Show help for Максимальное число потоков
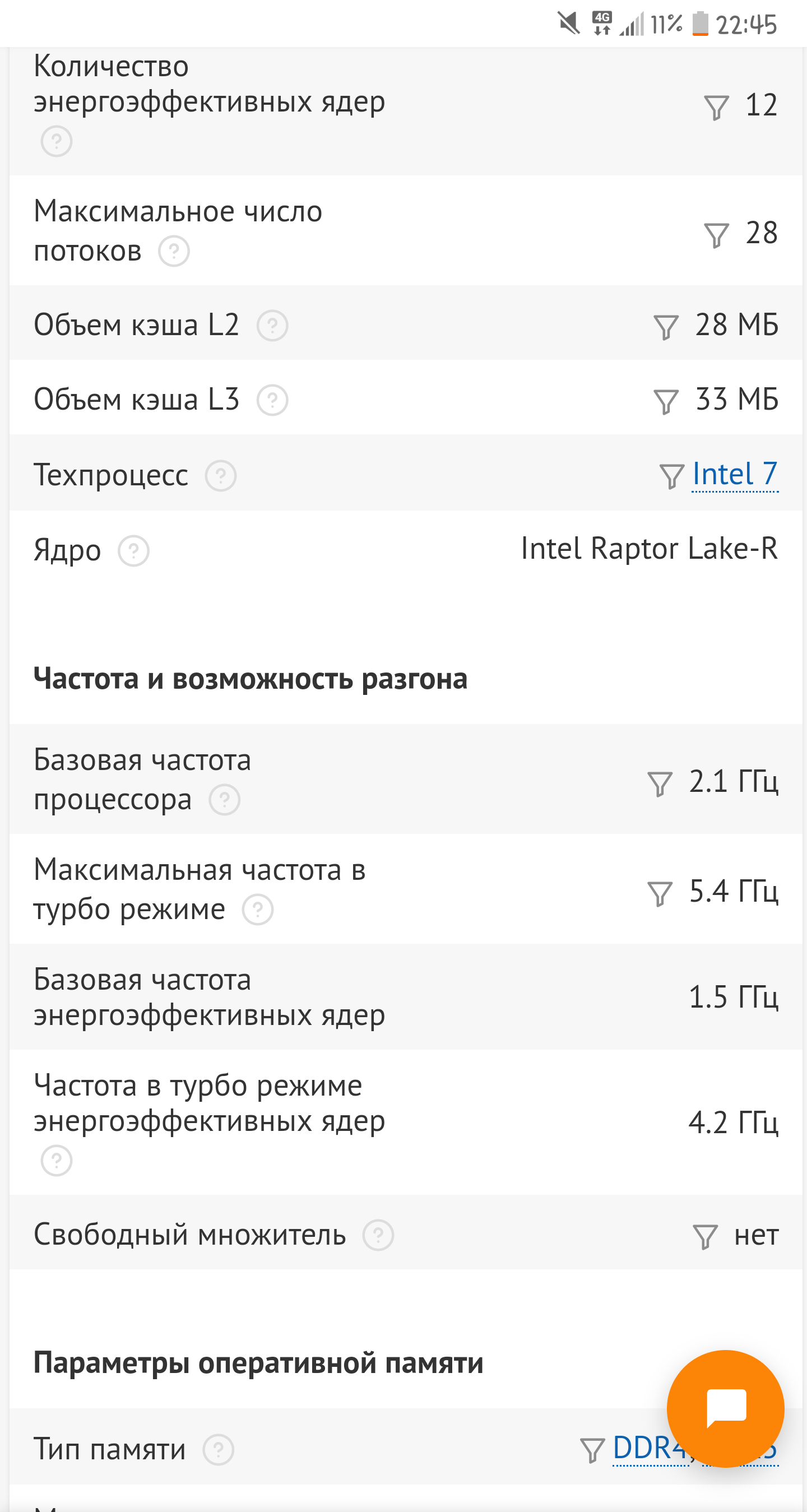 [x=174, y=252]
